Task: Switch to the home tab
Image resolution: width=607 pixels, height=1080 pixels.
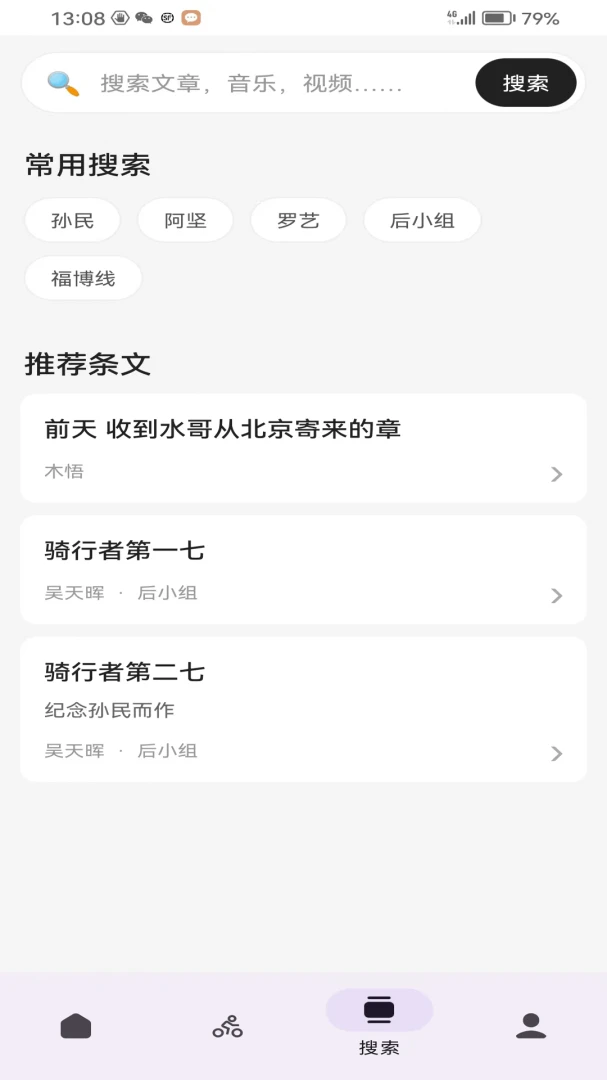Action: pos(76,1026)
